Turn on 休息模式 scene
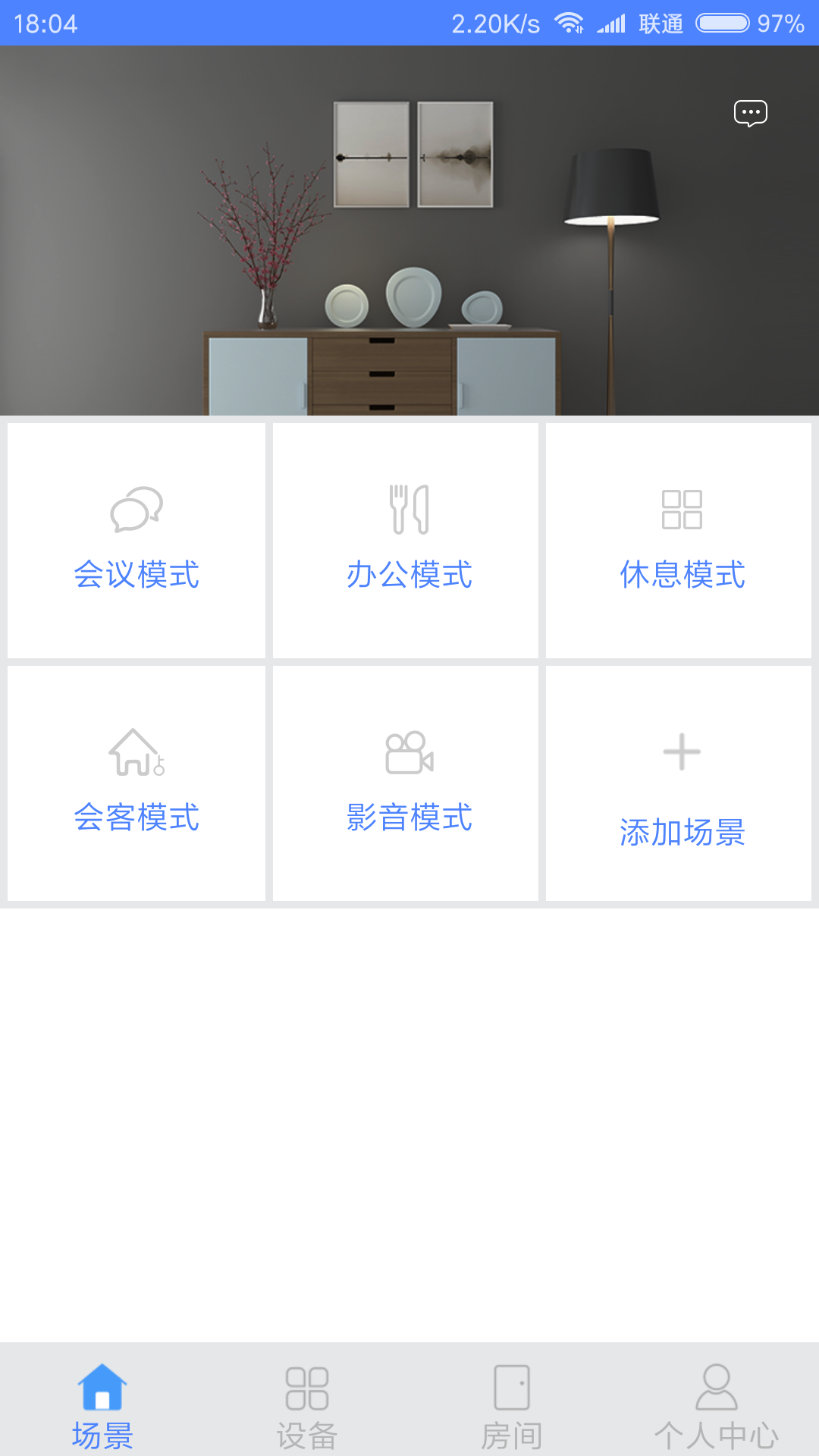The height and width of the screenshot is (1456, 819). click(682, 540)
